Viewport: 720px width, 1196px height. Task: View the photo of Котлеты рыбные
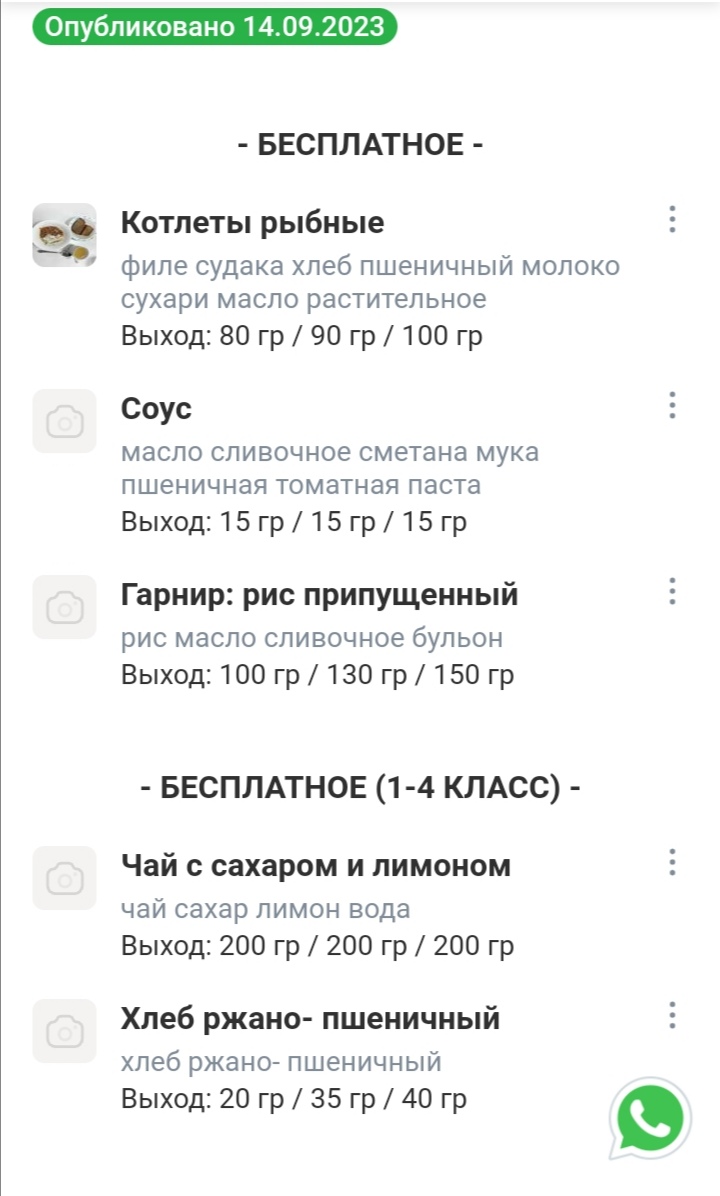click(65, 235)
